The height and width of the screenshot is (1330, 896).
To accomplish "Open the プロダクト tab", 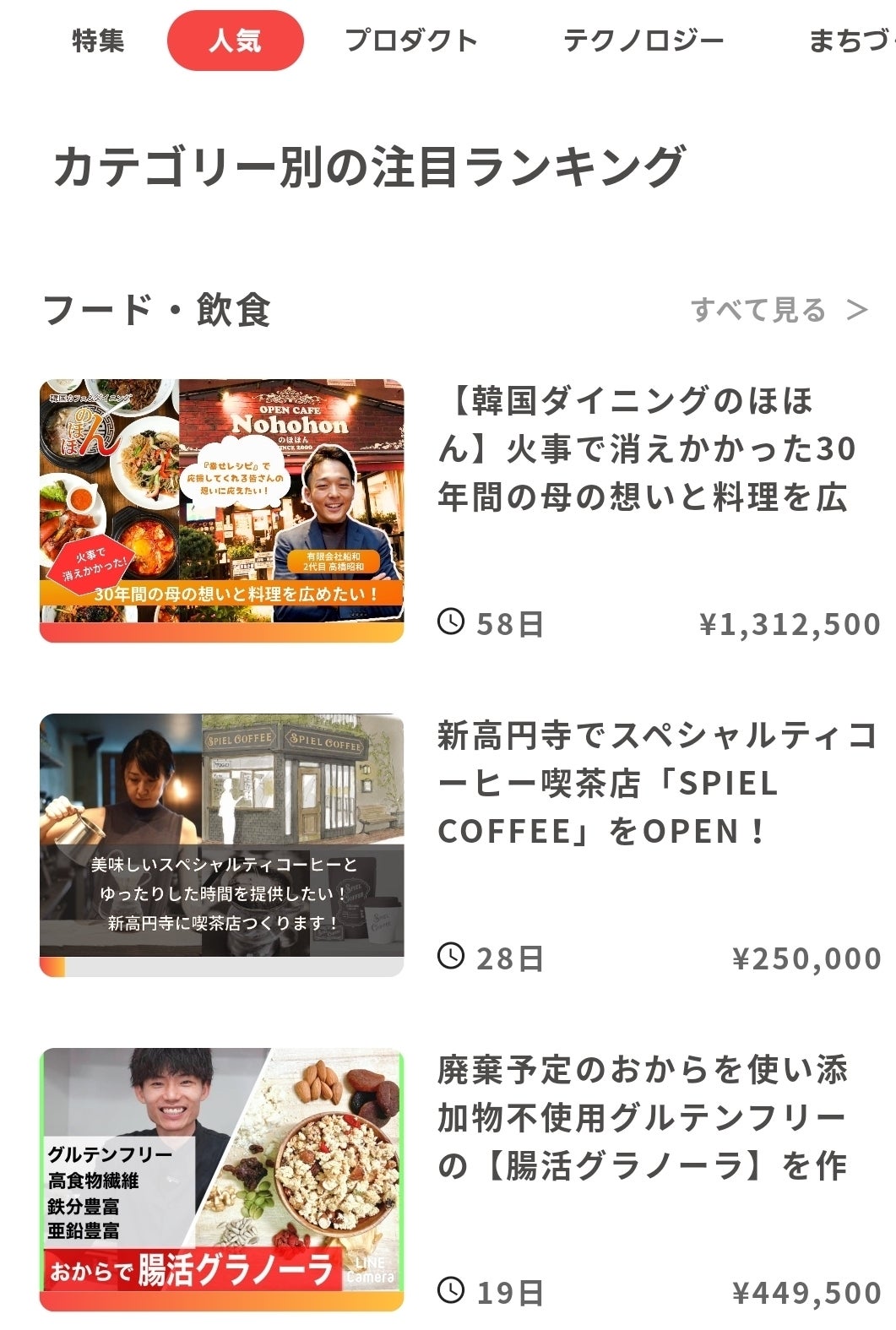I will (411, 41).
